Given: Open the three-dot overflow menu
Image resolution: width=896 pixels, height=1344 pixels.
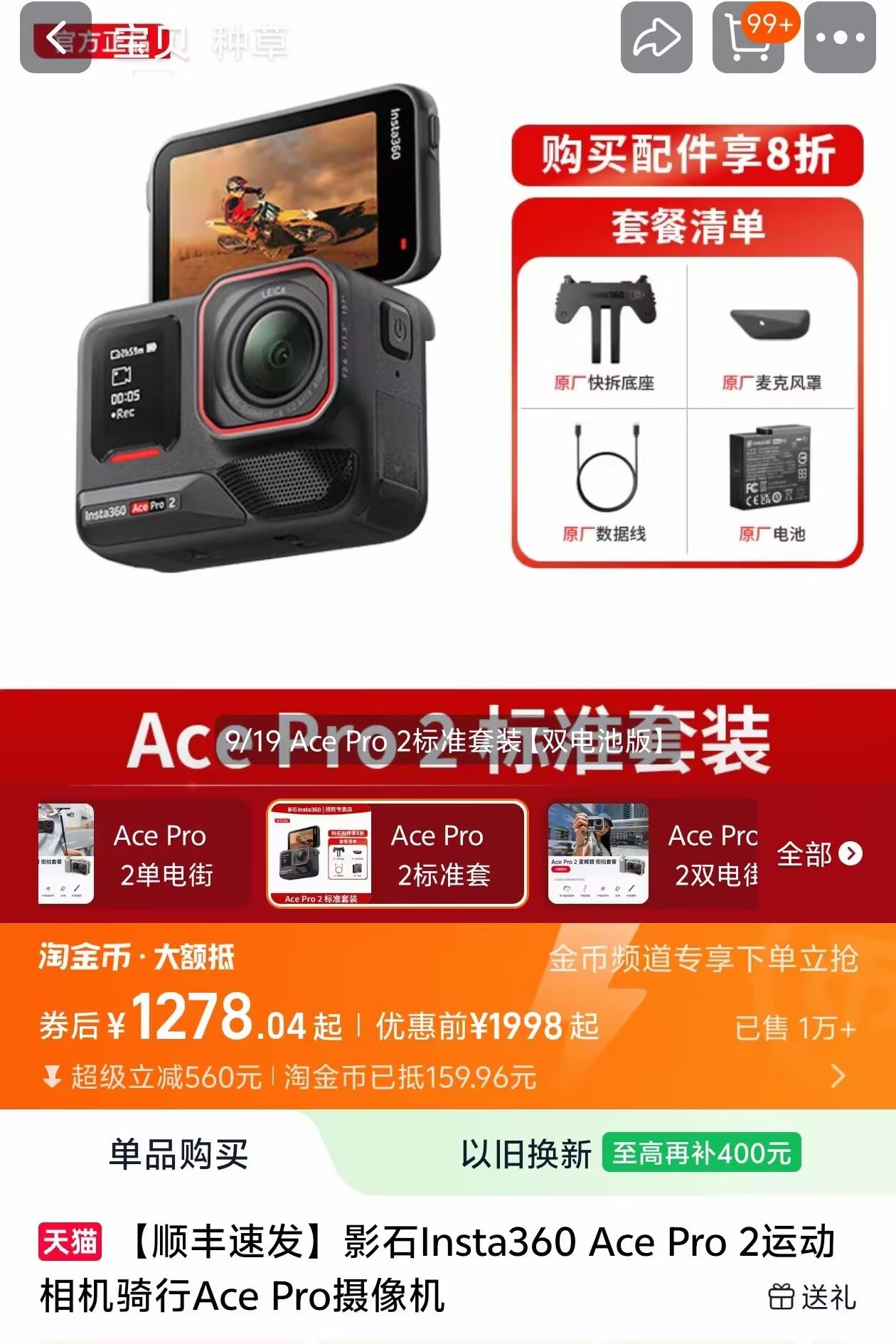Looking at the screenshot, I should 840,38.
